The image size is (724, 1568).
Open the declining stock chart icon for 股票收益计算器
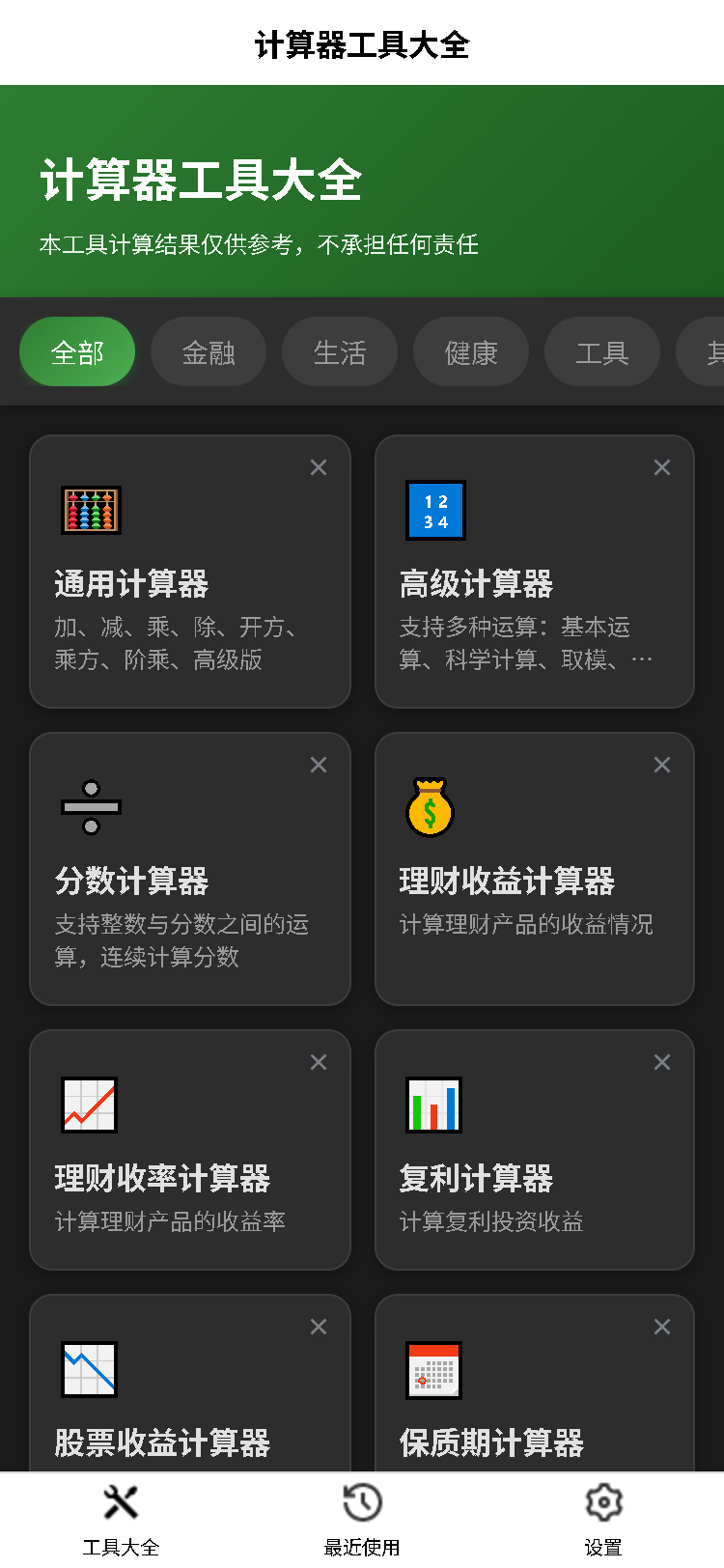point(91,1369)
